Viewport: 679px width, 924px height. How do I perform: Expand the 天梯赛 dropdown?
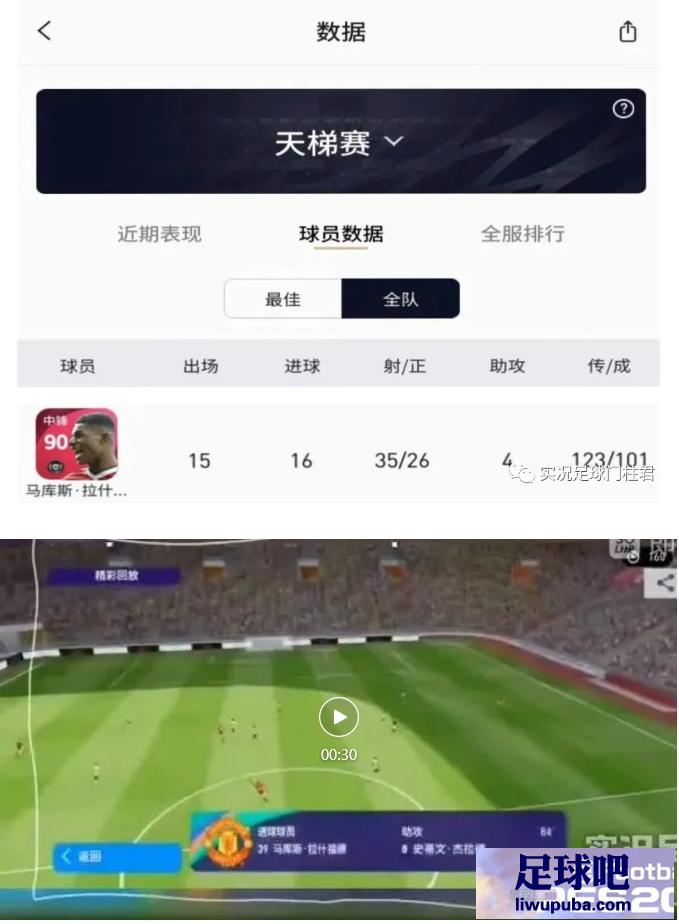click(x=340, y=143)
